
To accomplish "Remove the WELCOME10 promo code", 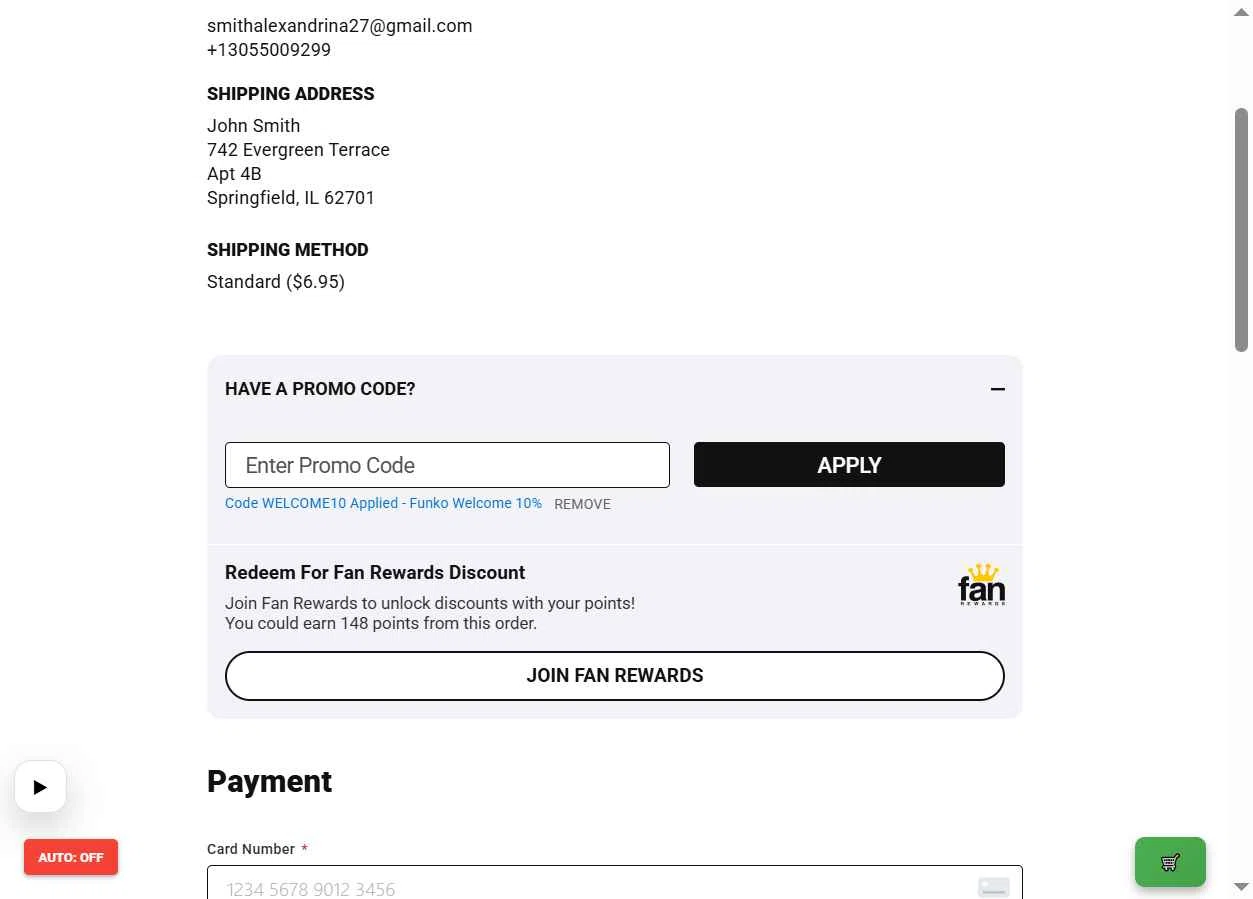I will click(582, 504).
